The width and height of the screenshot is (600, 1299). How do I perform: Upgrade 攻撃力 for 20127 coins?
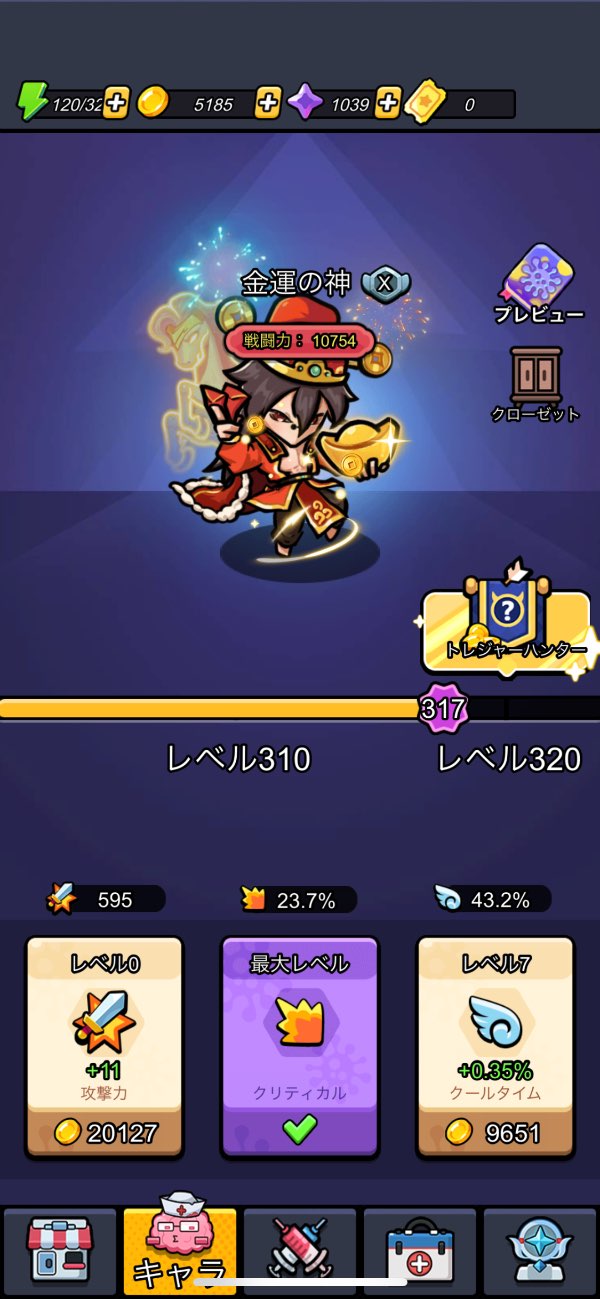click(x=104, y=1046)
